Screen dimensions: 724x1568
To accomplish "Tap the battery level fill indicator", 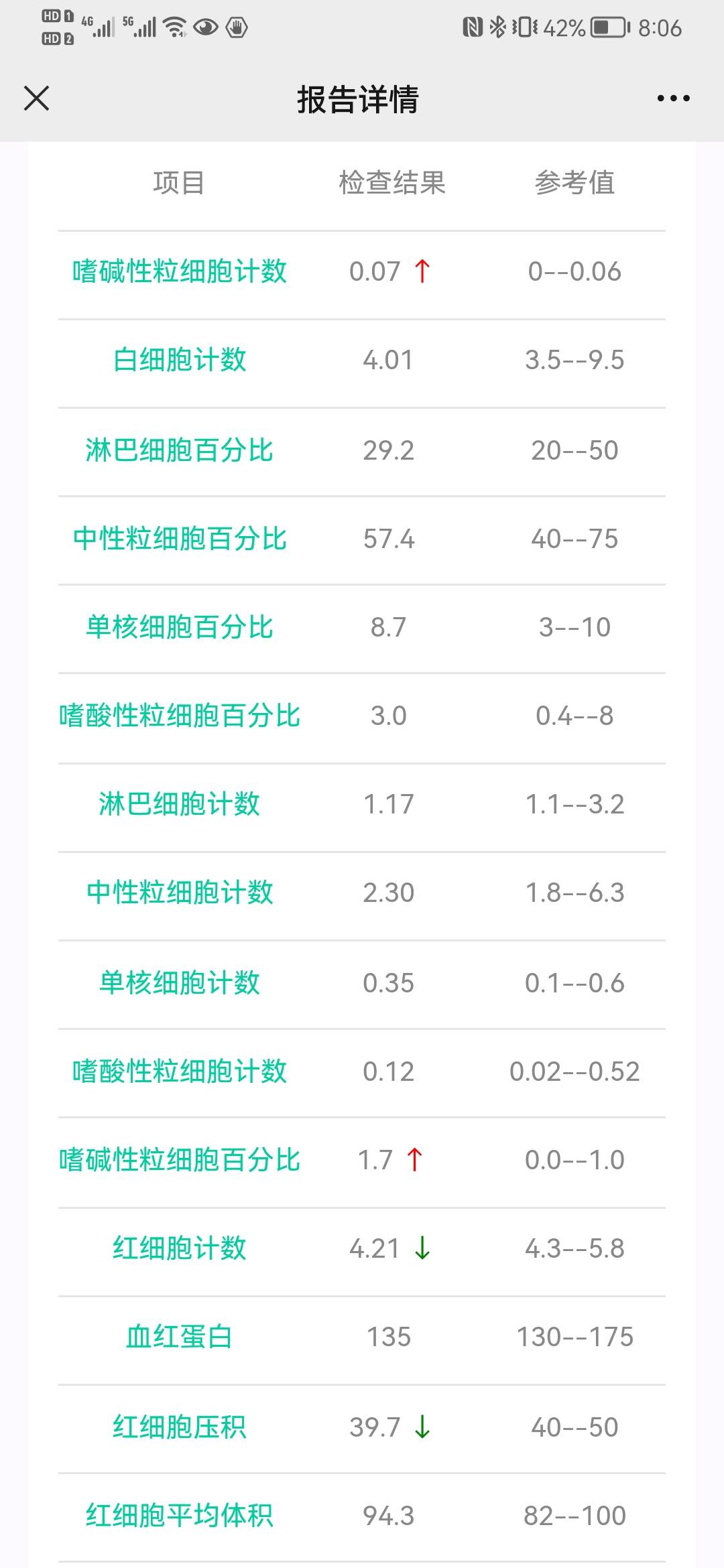I will click(601, 28).
